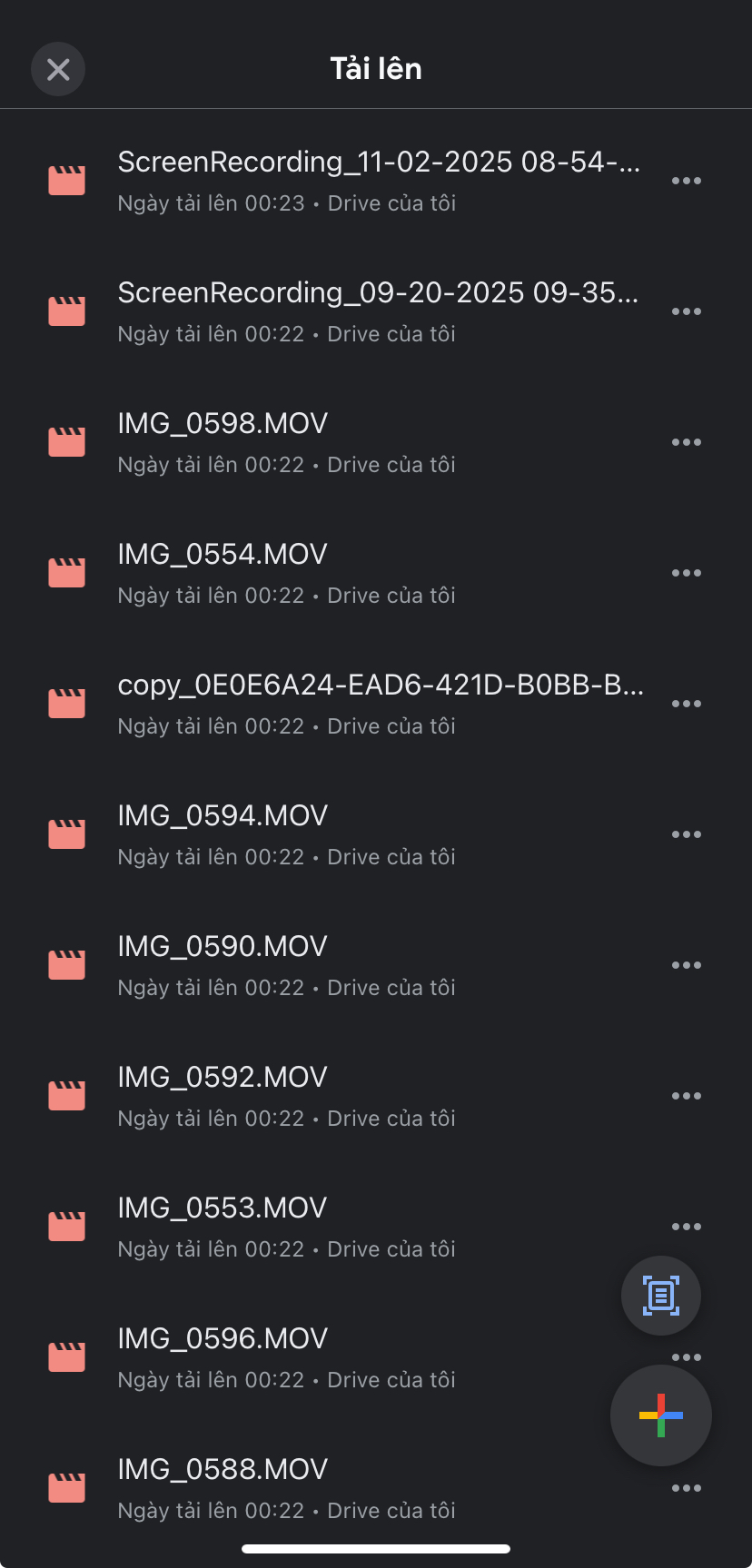Show more options for IMG_0554.MOV

[686, 573]
